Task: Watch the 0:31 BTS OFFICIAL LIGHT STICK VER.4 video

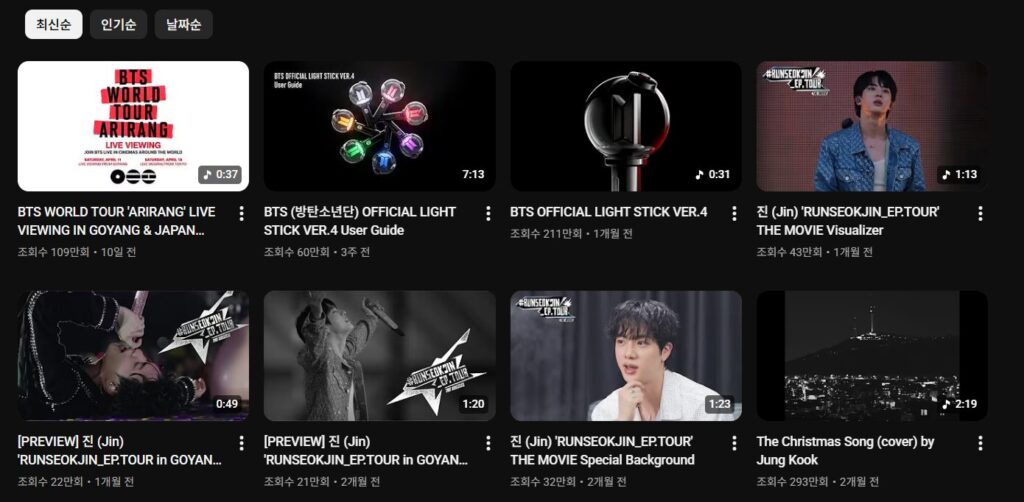Action: pyautogui.click(x=626, y=126)
